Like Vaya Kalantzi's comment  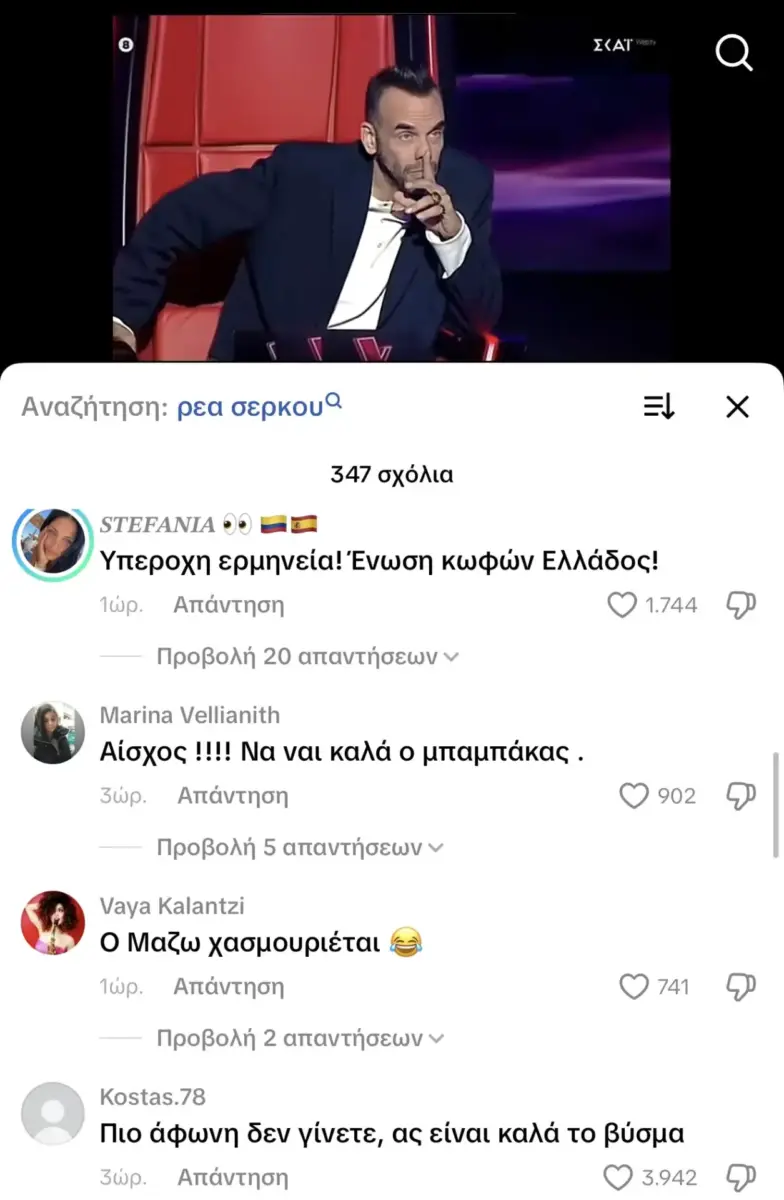[635, 987]
